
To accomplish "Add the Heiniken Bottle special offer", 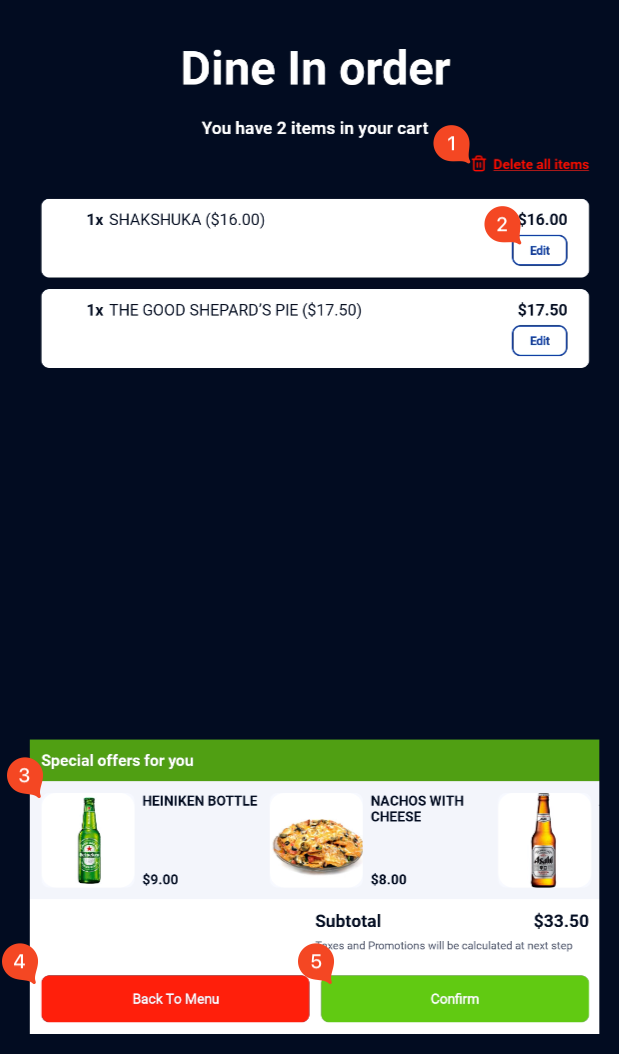I will [150, 840].
